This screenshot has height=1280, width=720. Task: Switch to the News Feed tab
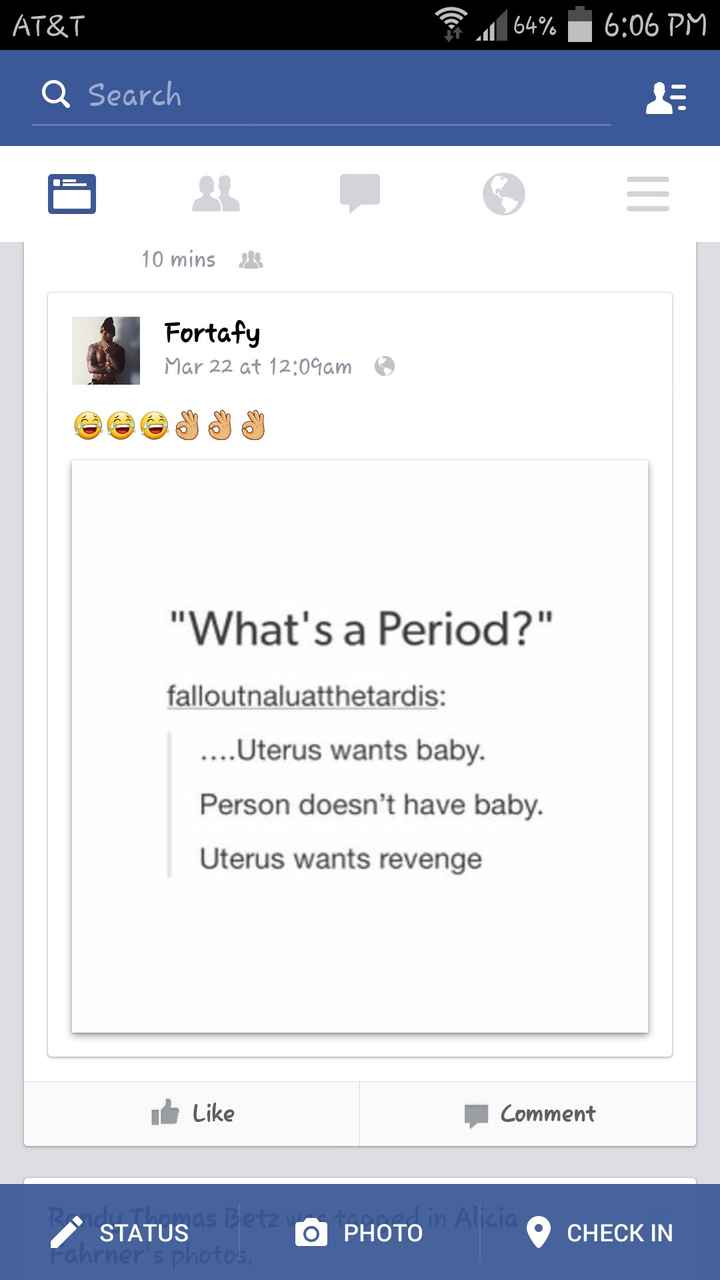coord(72,193)
